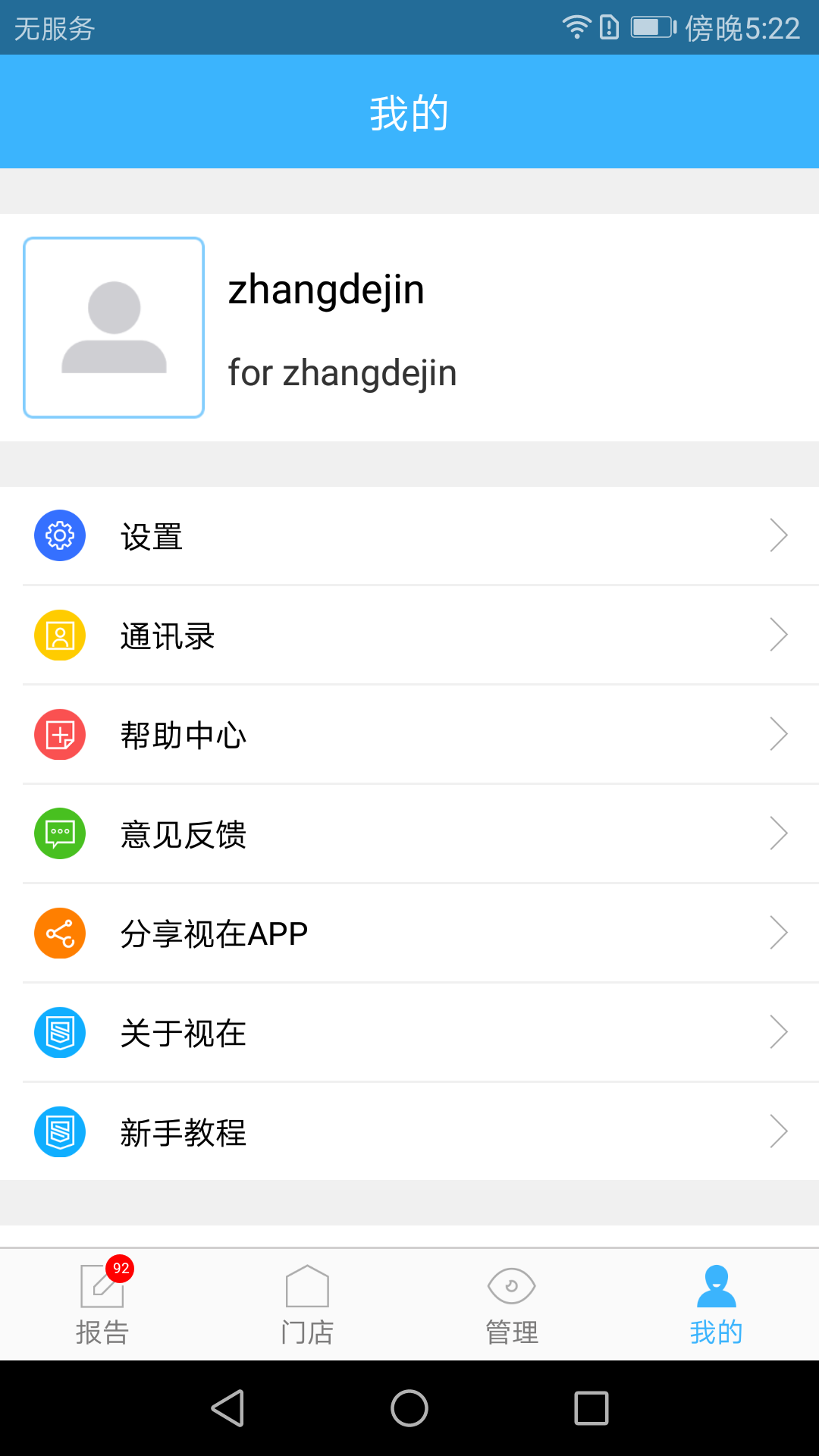View the 新手教程 beginner tutorial
This screenshot has width=819, height=1456.
click(x=409, y=1132)
